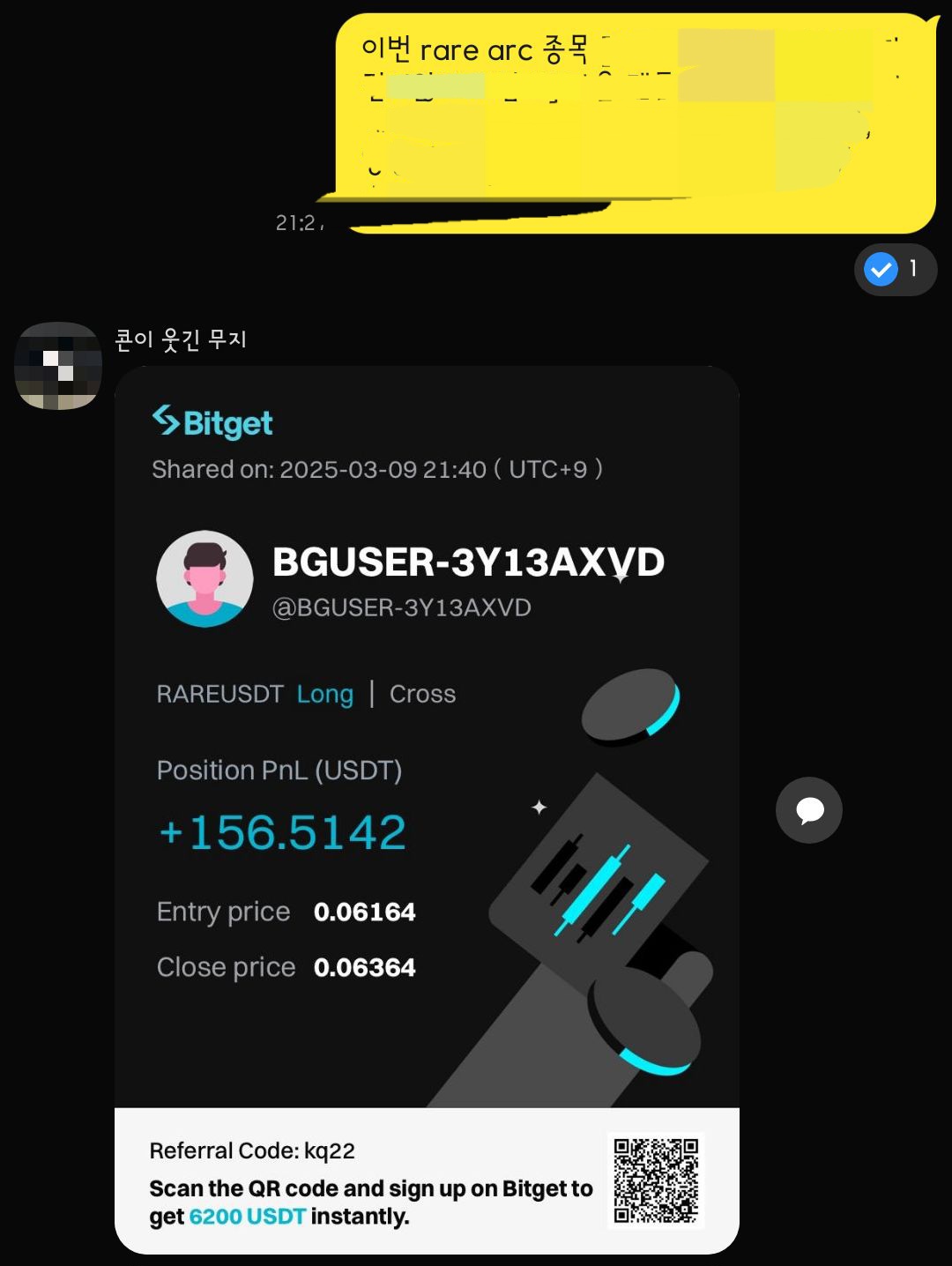View the sender's profile avatar

click(x=58, y=366)
